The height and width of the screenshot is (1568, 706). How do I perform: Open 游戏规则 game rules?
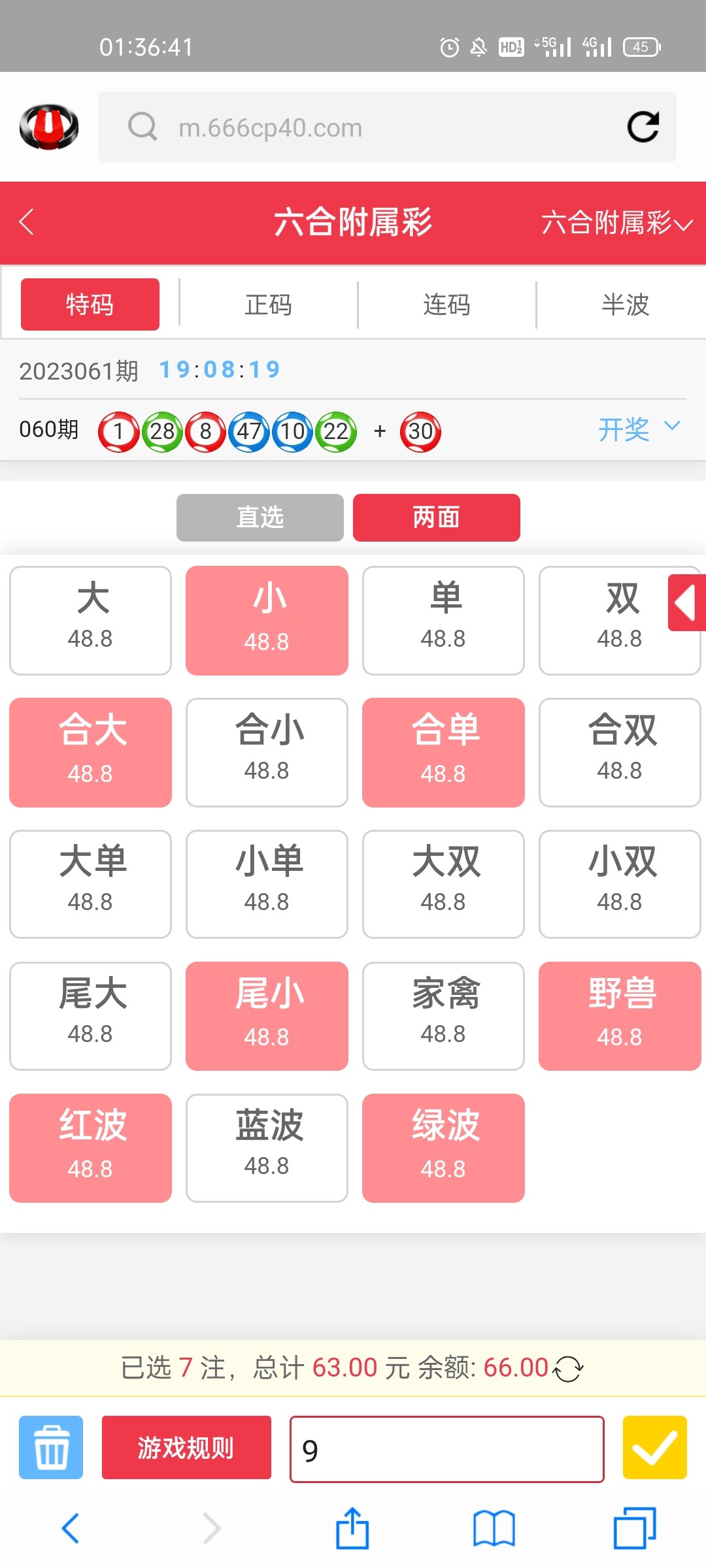(186, 1447)
